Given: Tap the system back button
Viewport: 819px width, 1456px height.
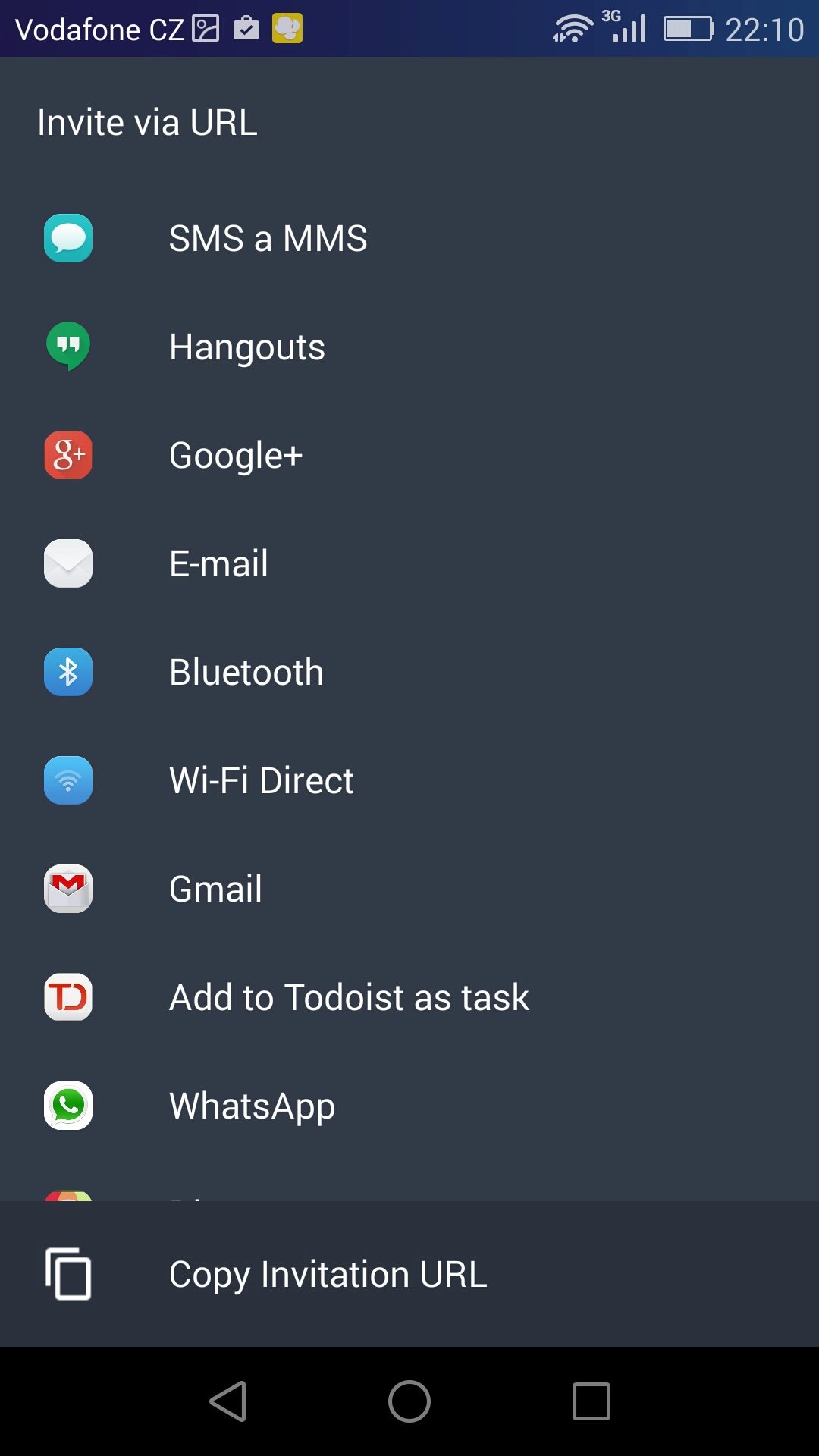Looking at the screenshot, I should [x=228, y=1401].
